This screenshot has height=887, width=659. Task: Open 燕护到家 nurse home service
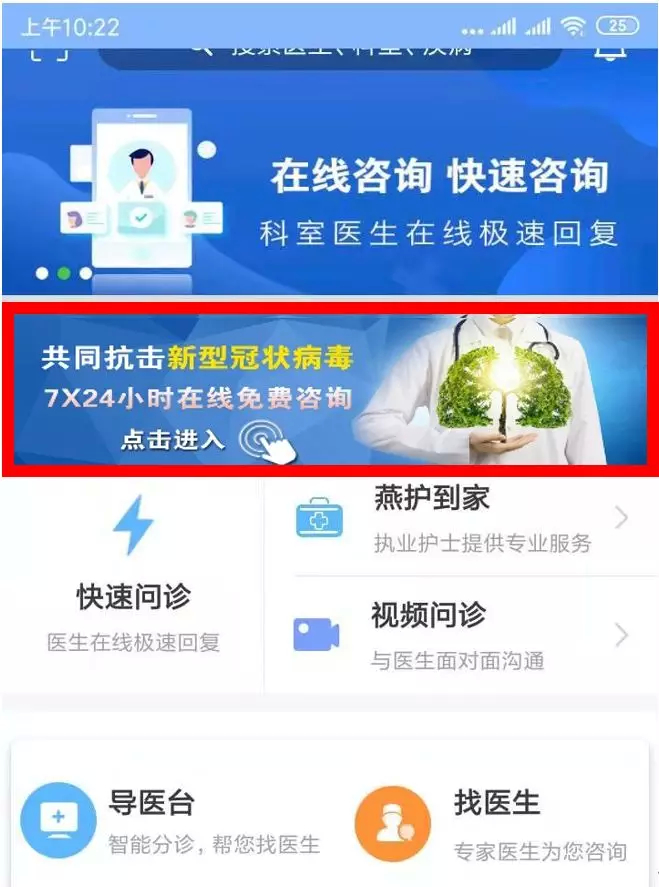[460, 520]
